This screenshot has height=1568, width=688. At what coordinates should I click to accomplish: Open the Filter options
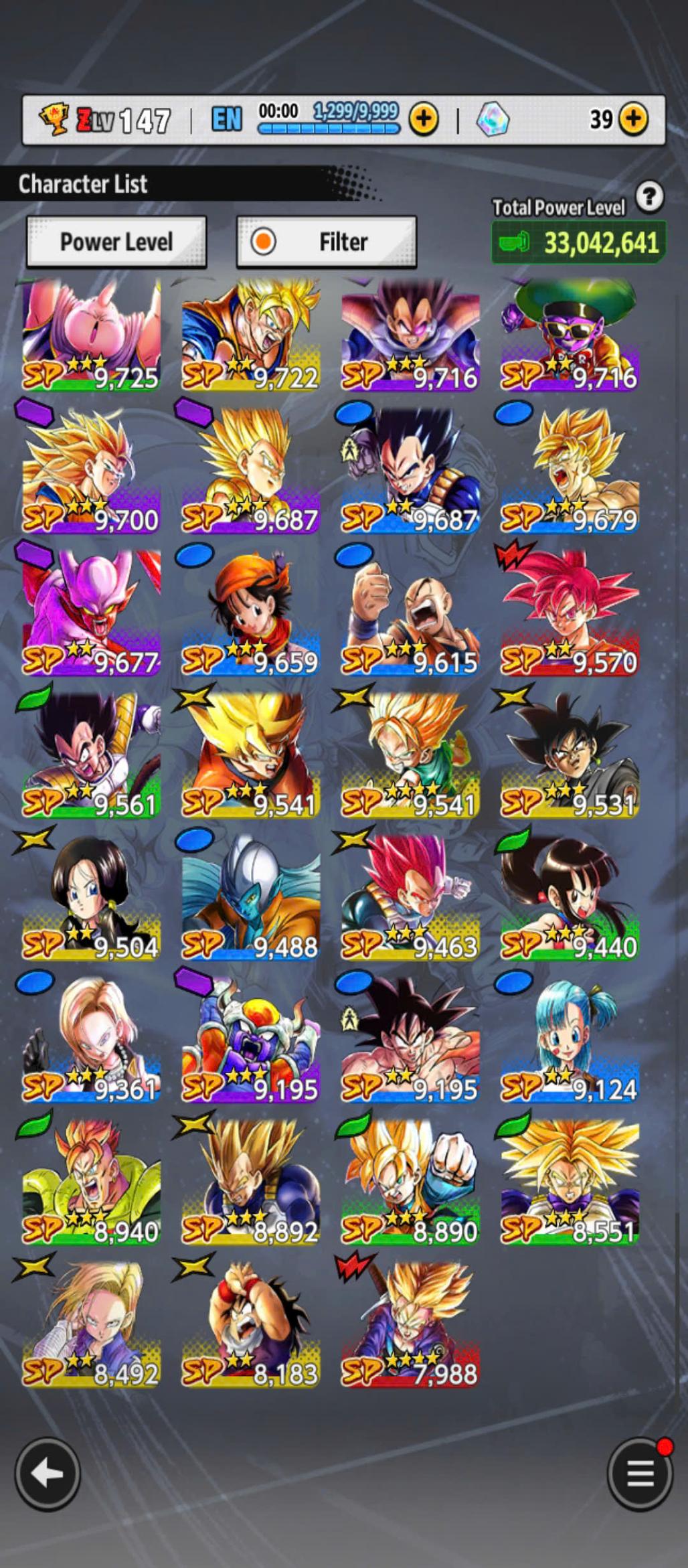point(327,242)
